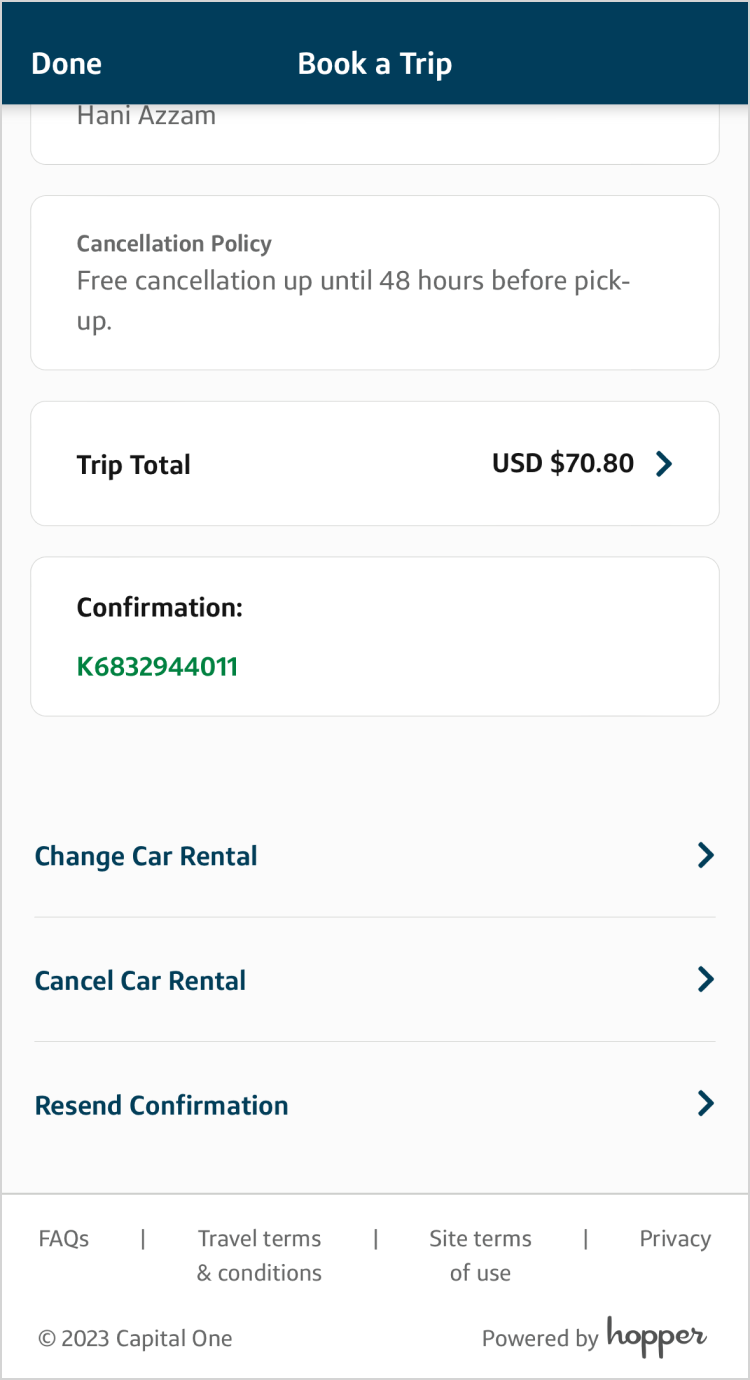The width and height of the screenshot is (750, 1380).
Task: Click the arrow icon beside Resend Confirmation
Action: [706, 1104]
